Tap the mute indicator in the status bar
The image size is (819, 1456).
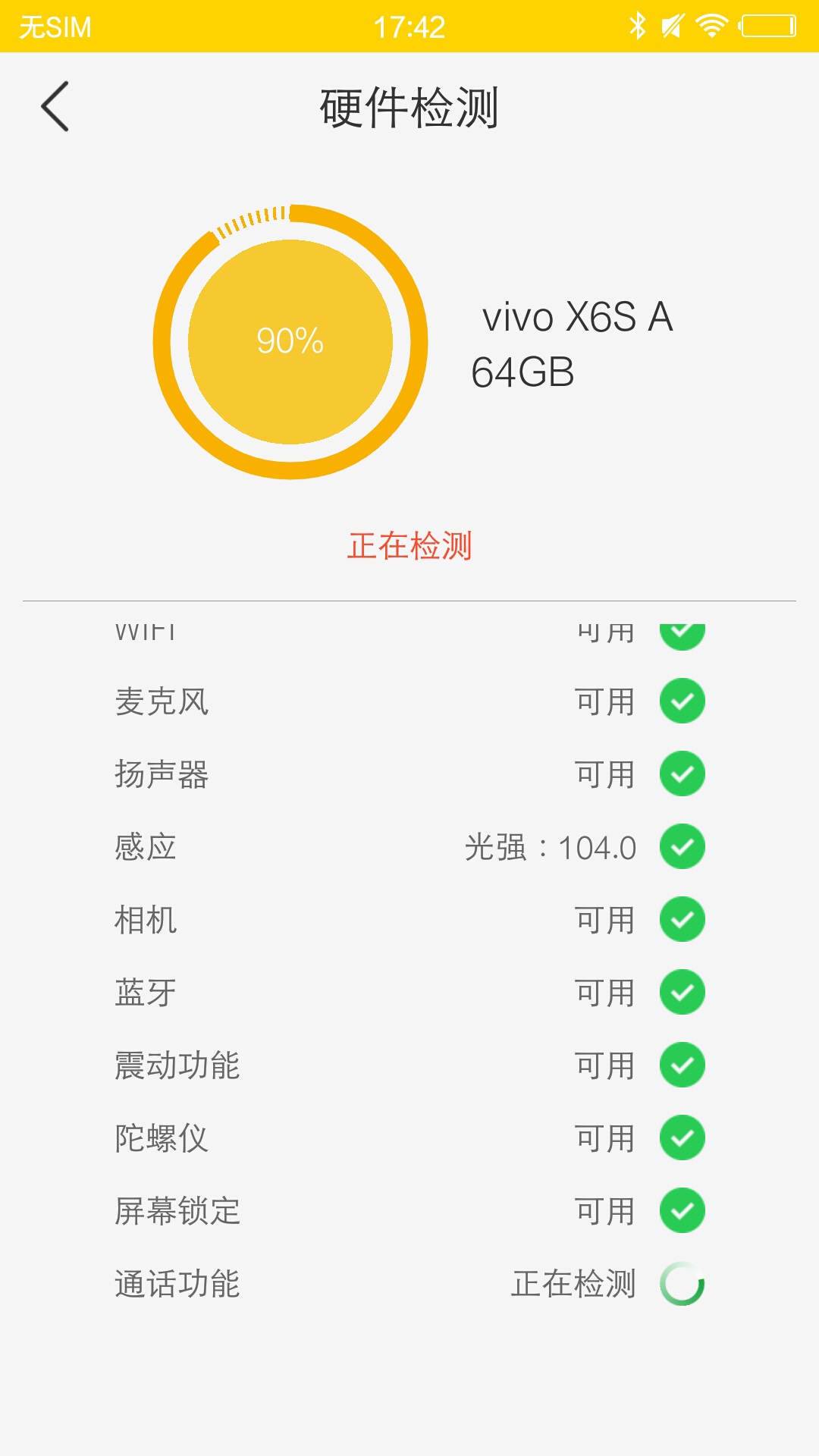coord(671,25)
